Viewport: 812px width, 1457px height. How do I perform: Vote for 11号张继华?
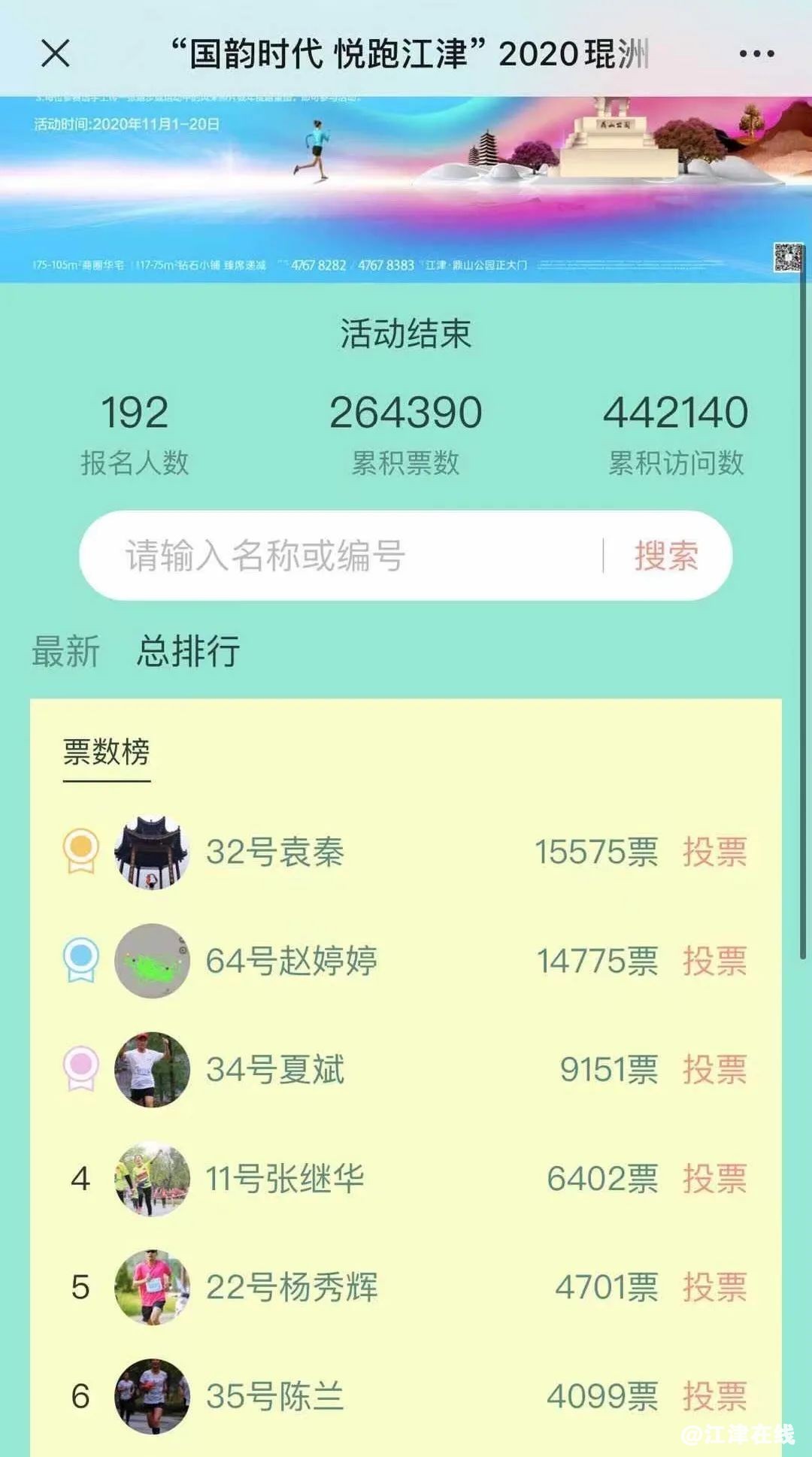pos(714,1178)
